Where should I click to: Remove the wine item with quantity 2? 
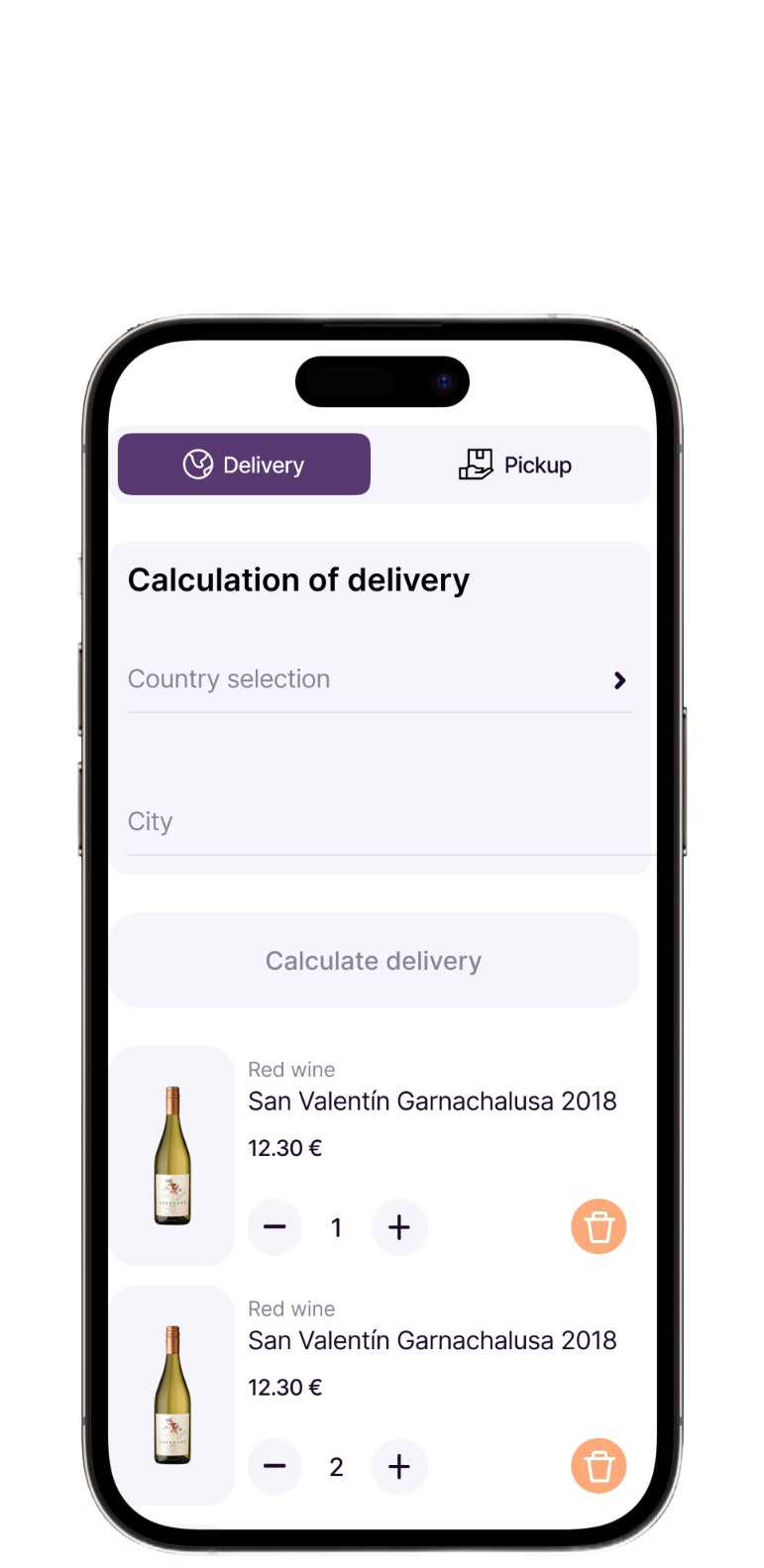(599, 1467)
